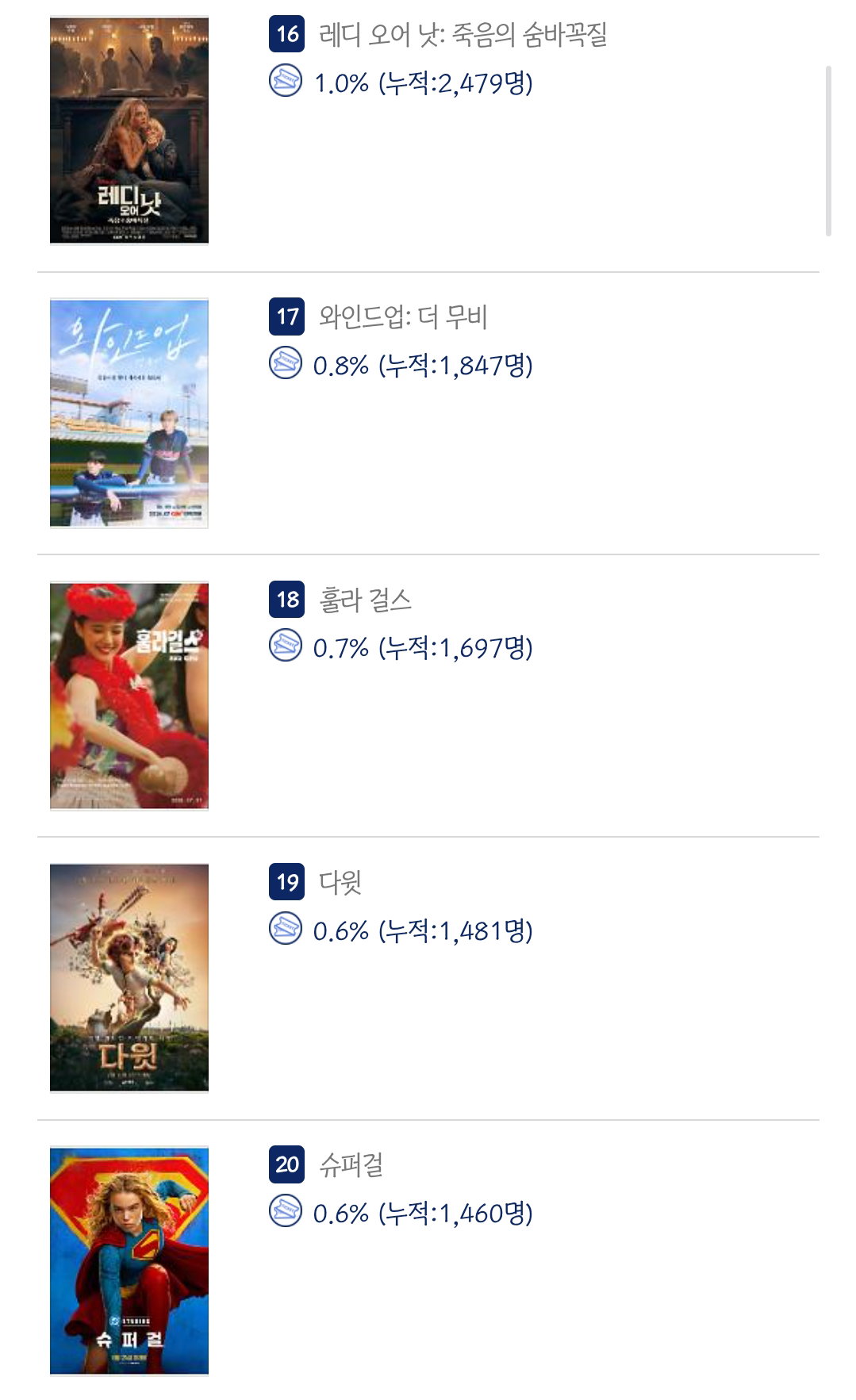856x1400 pixels.
Task: Tap the 다윗 title at rank 19
Action: tap(340, 882)
